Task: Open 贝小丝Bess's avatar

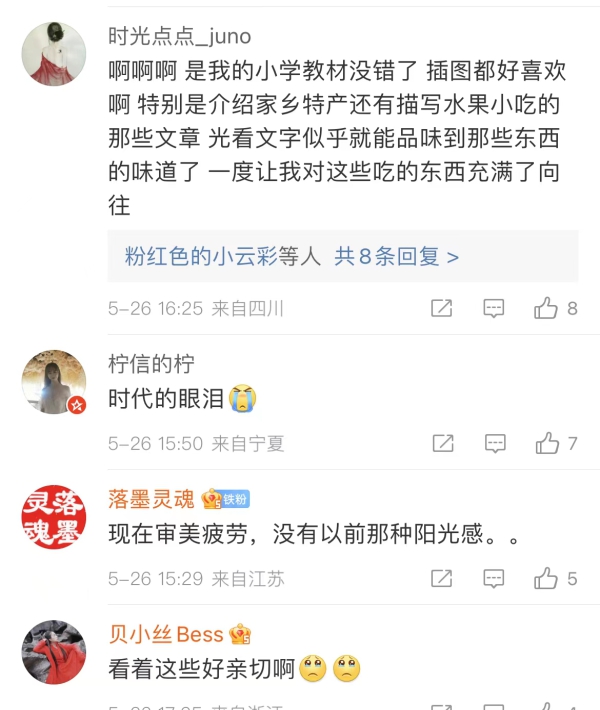Action: (54, 653)
